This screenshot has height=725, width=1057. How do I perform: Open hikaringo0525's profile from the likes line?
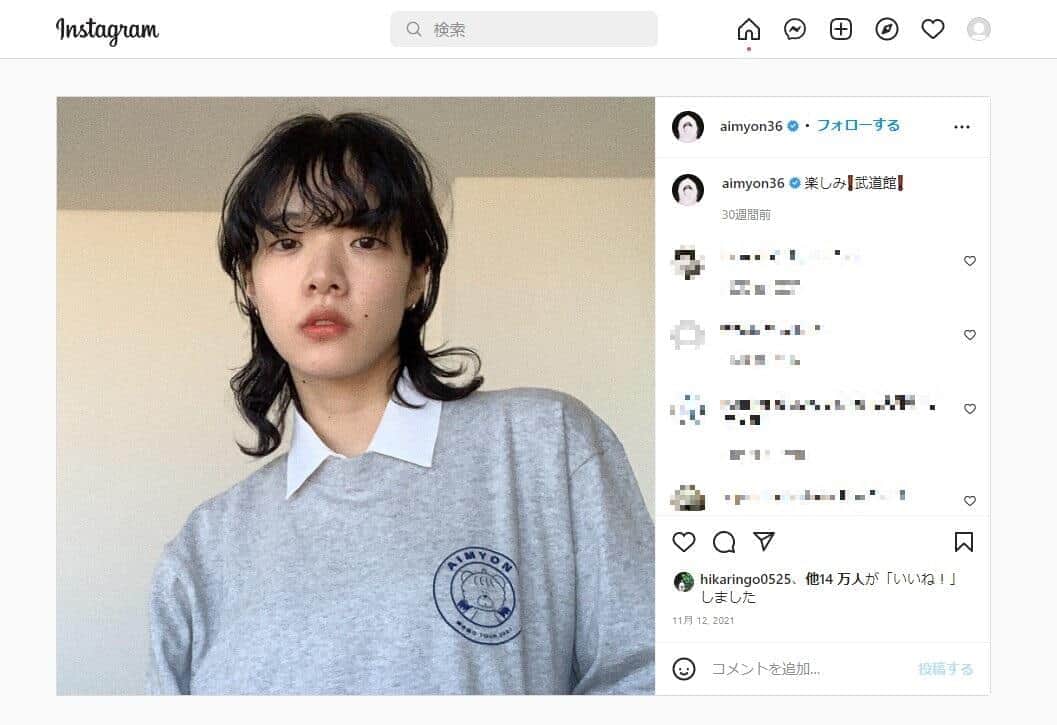point(743,579)
